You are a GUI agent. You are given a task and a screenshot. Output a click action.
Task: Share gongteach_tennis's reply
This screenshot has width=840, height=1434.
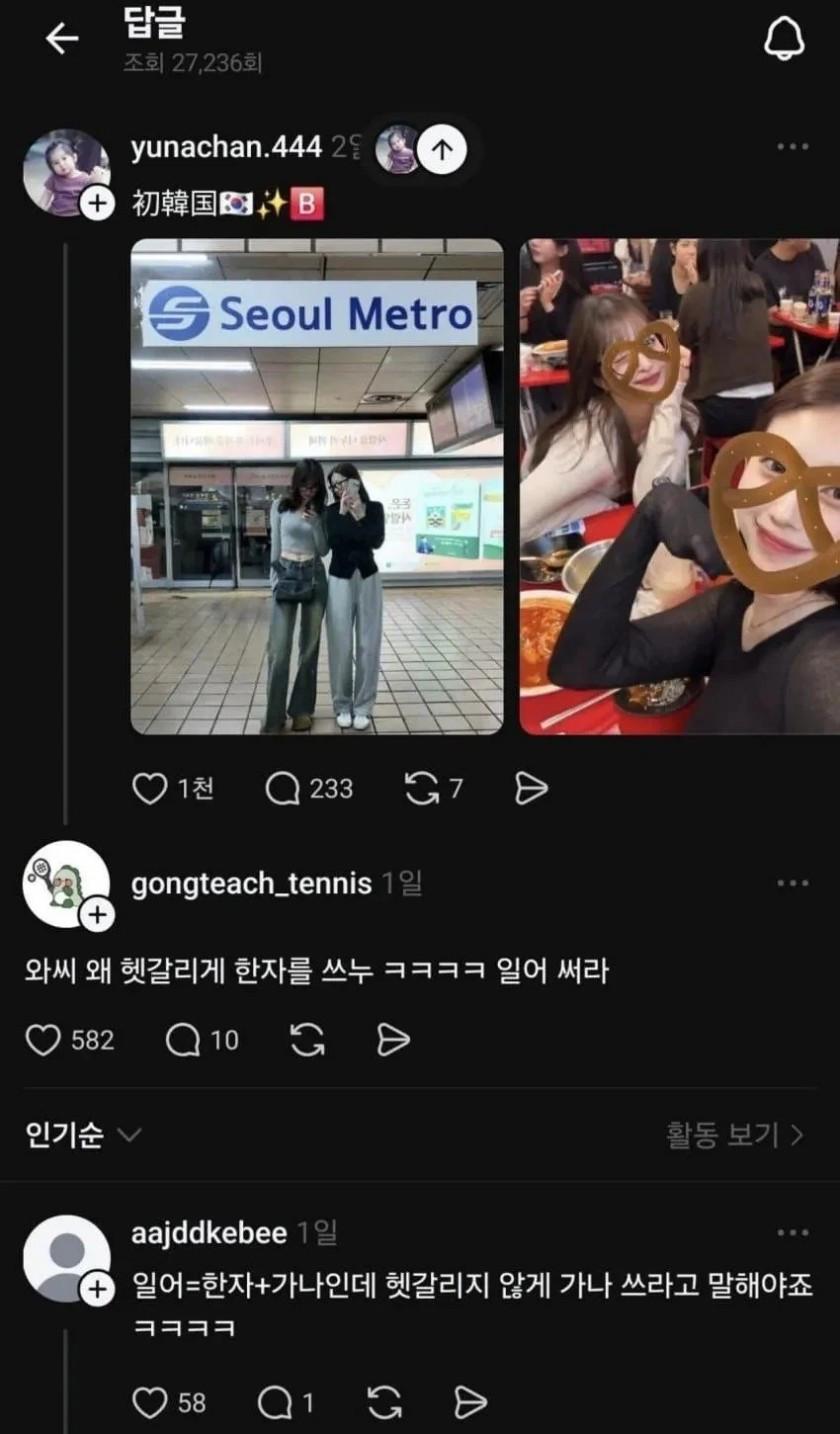click(x=393, y=1040)
